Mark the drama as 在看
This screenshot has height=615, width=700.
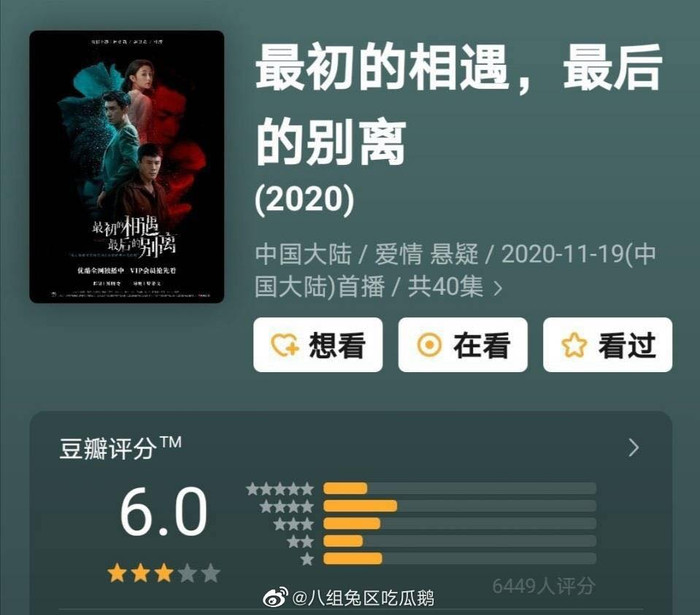(462, 345)
